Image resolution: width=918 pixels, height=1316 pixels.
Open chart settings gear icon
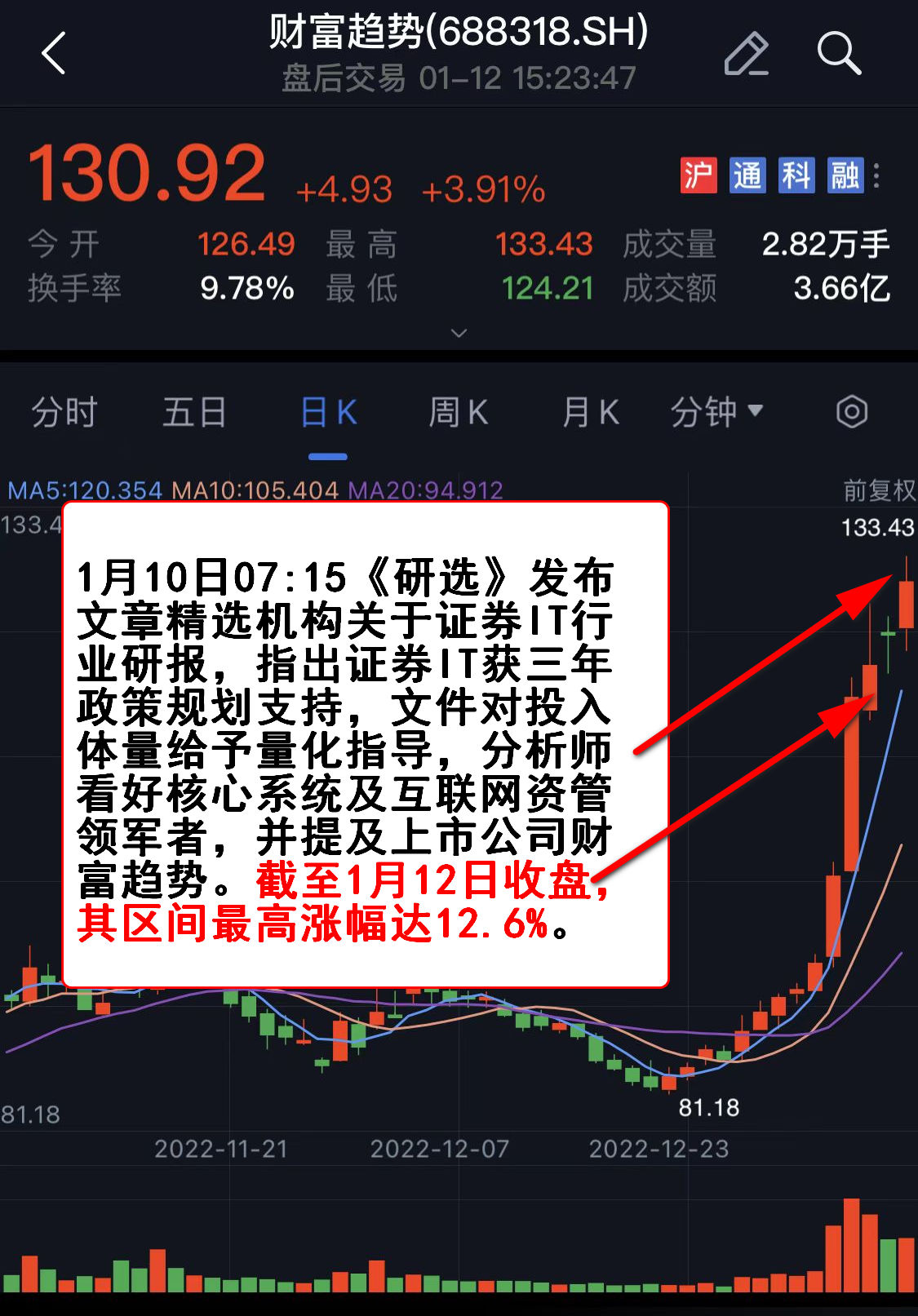coord(851,412)
